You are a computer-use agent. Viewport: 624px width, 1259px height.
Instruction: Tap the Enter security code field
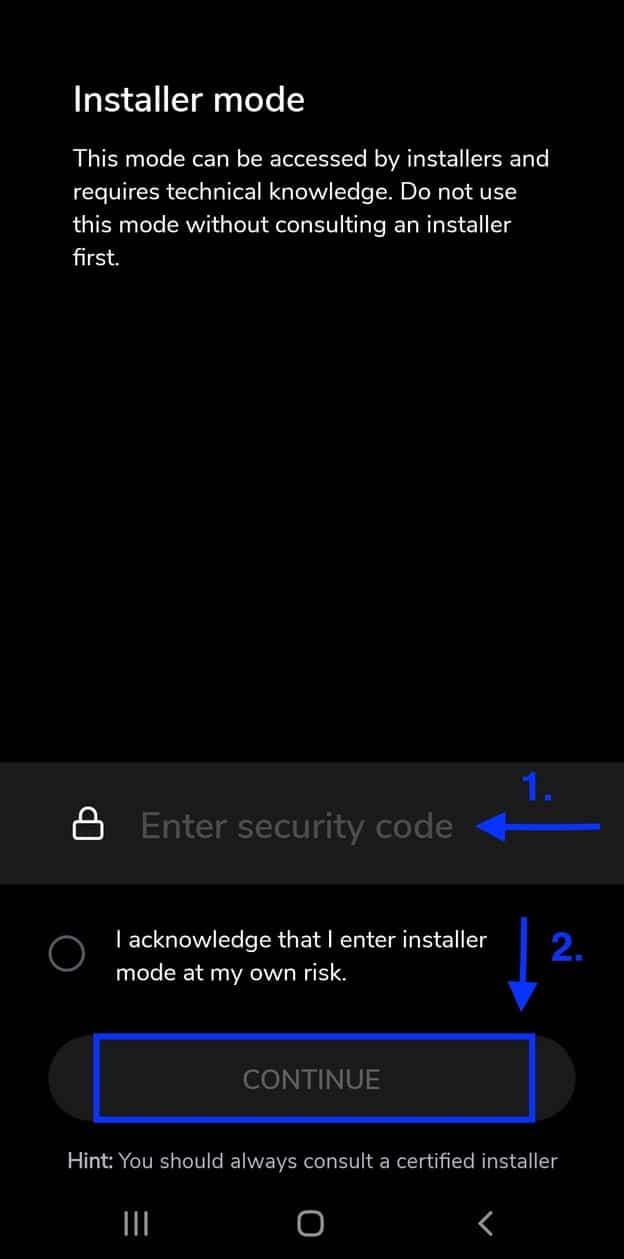point(312,824)
